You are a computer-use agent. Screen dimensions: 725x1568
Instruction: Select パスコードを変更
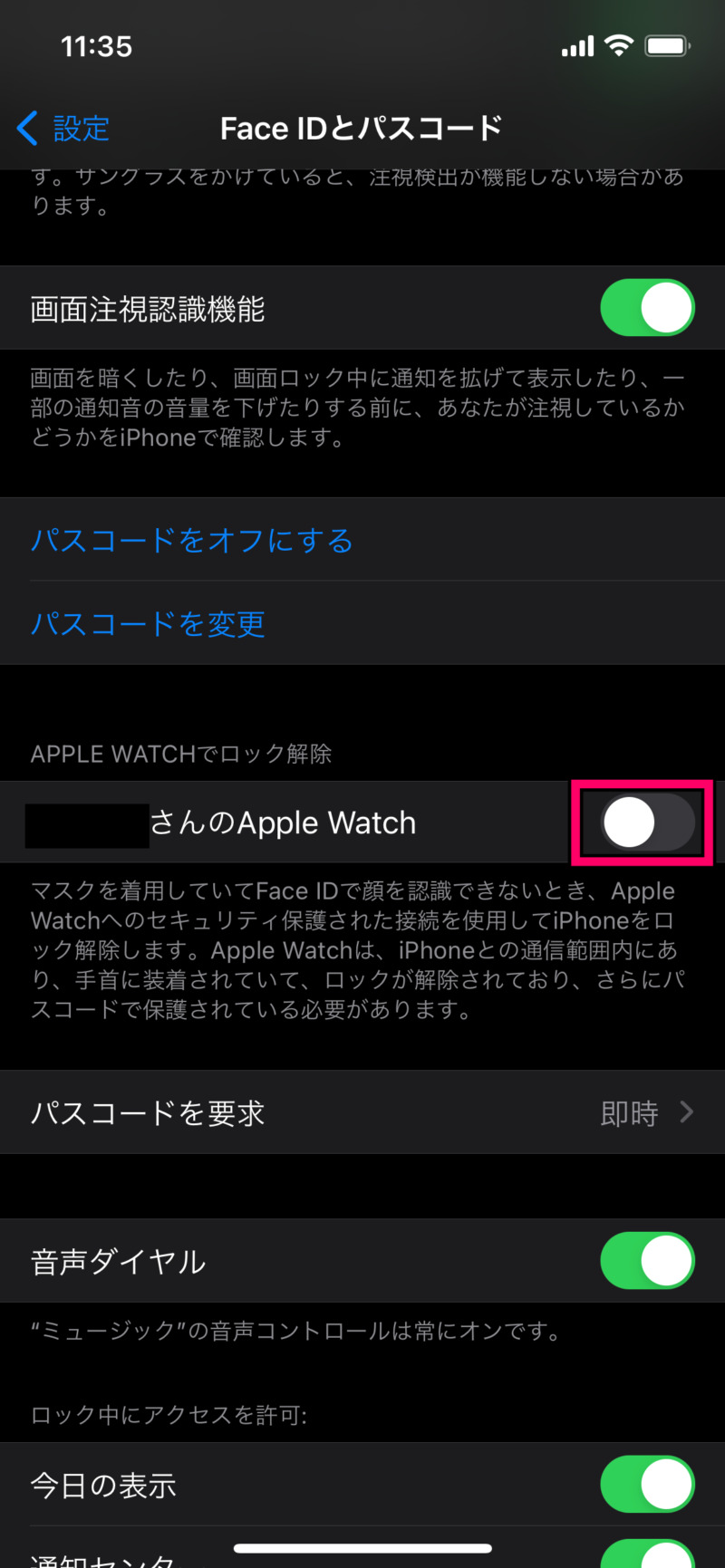(x=148, y=624)
